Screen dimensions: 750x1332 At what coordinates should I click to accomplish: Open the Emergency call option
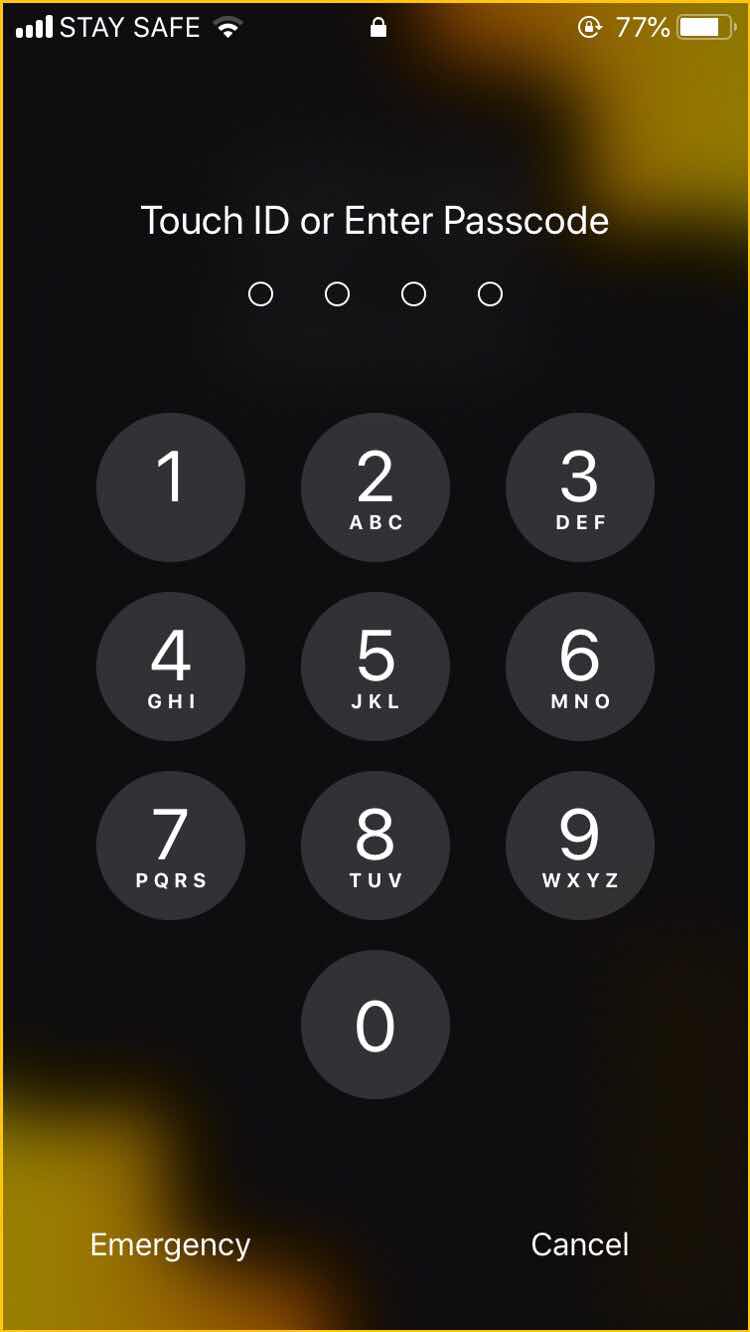170,1244
